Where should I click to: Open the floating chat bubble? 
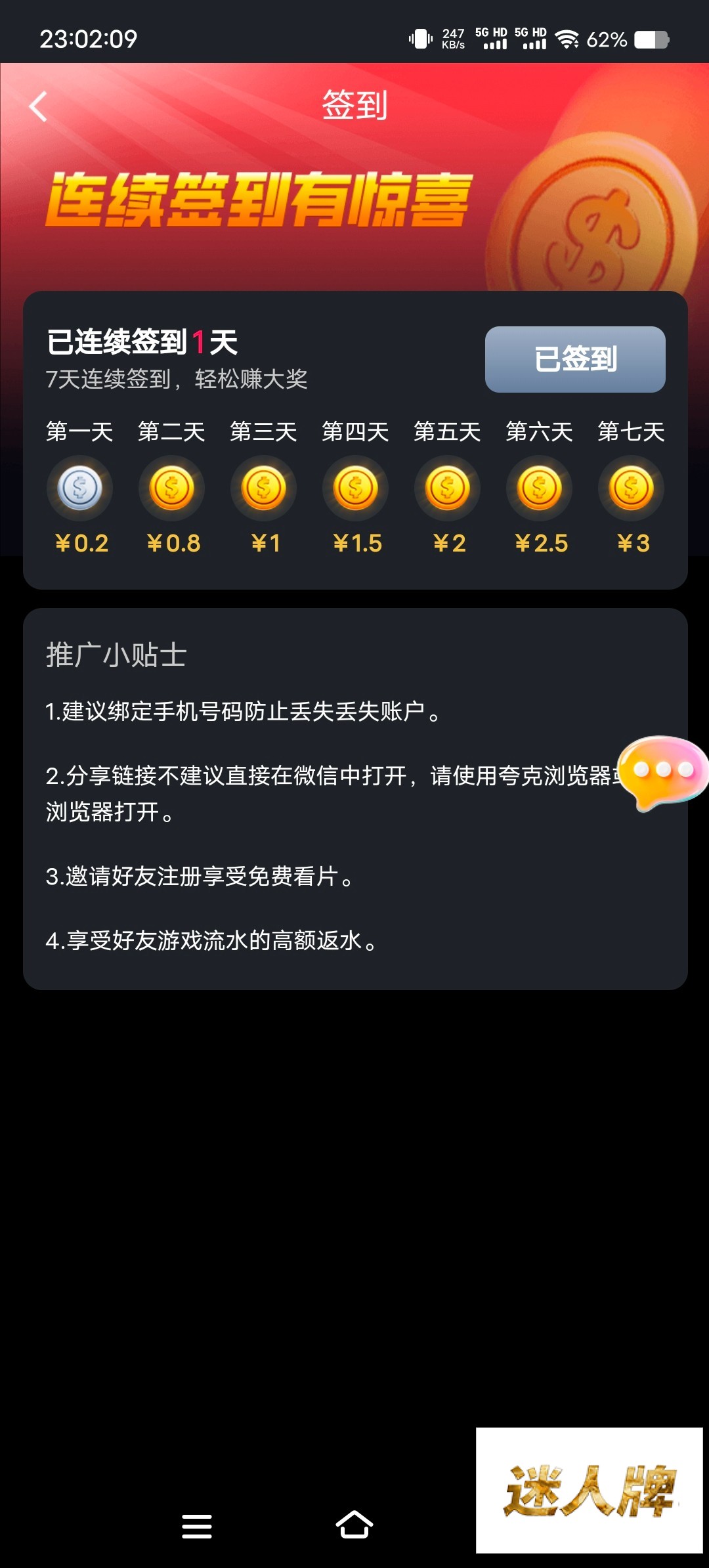pyautogui.click(x=662, y=772)
